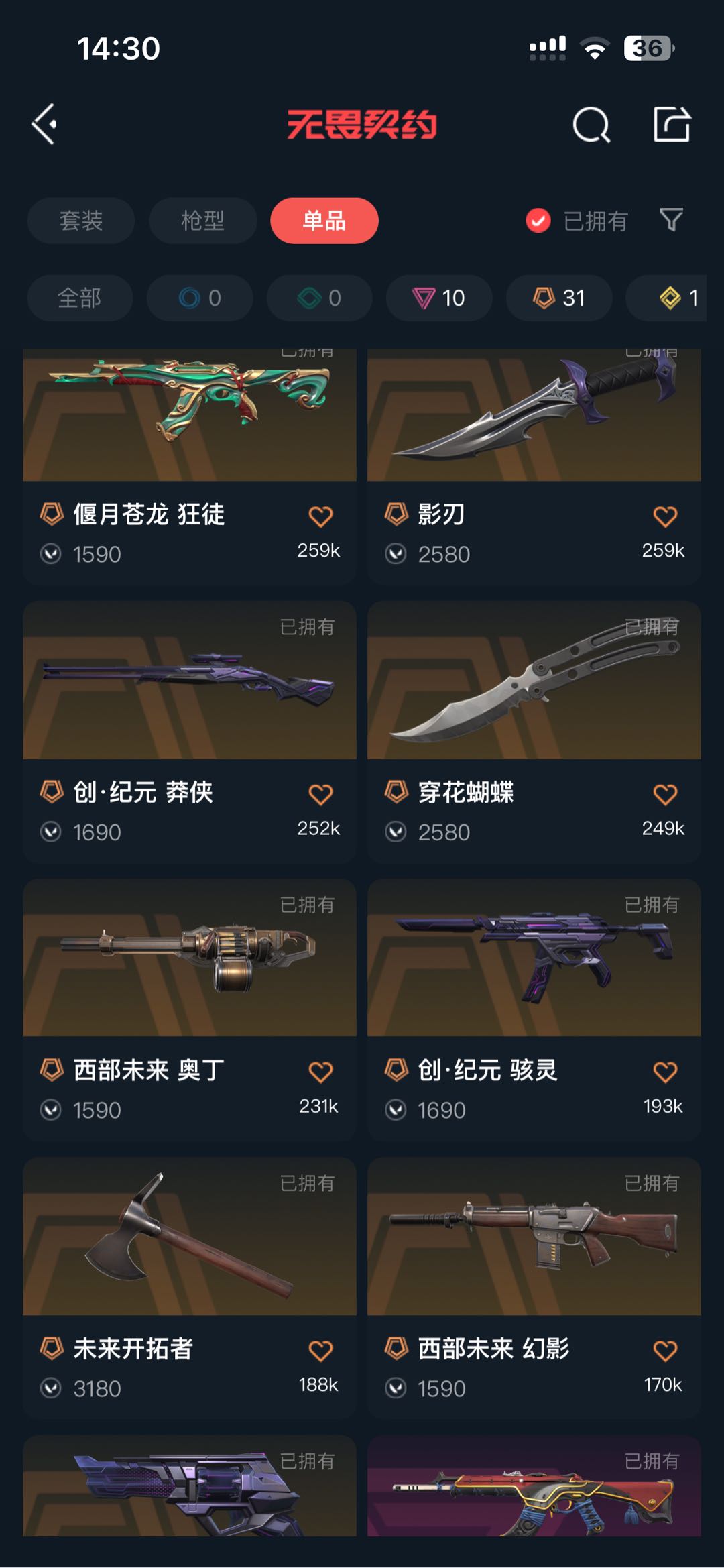
Task: Select the 全部 rarity chip
Action: click(80, 298)
